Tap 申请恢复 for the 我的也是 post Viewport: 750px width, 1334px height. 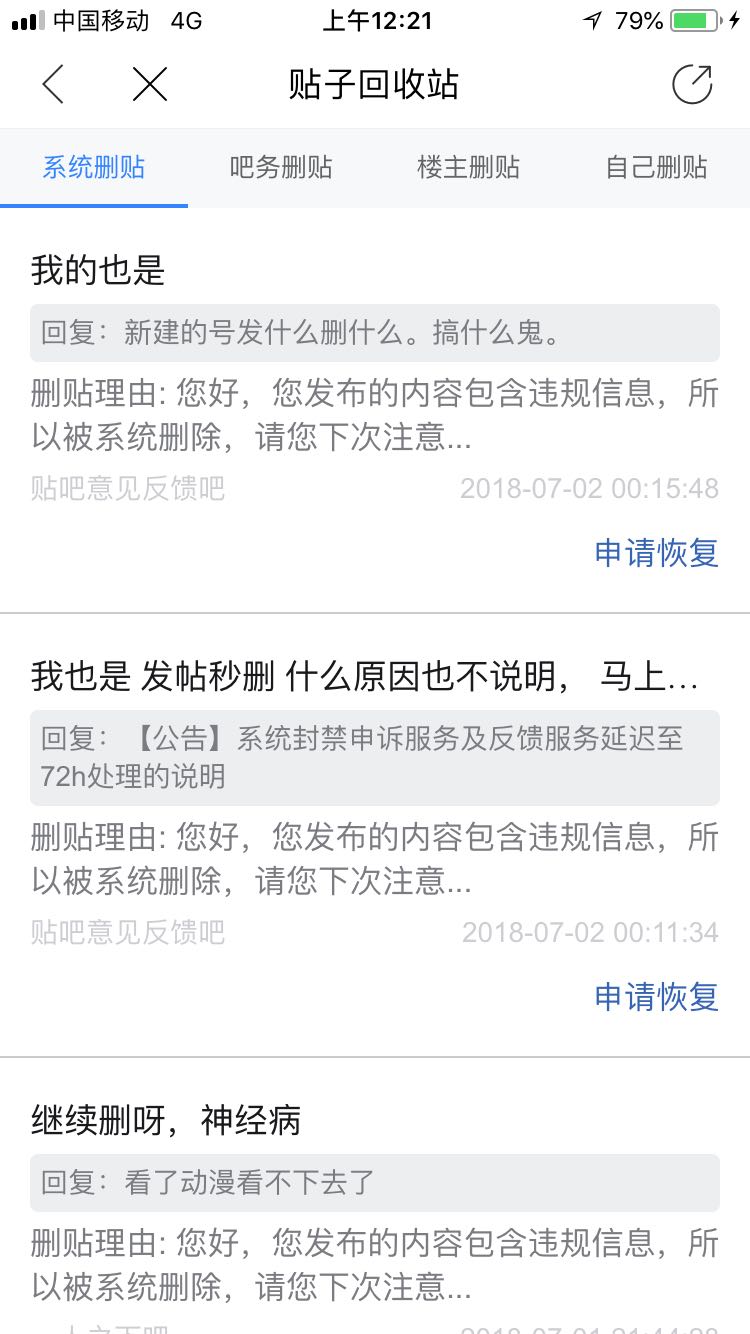click(x=656, y=553)
